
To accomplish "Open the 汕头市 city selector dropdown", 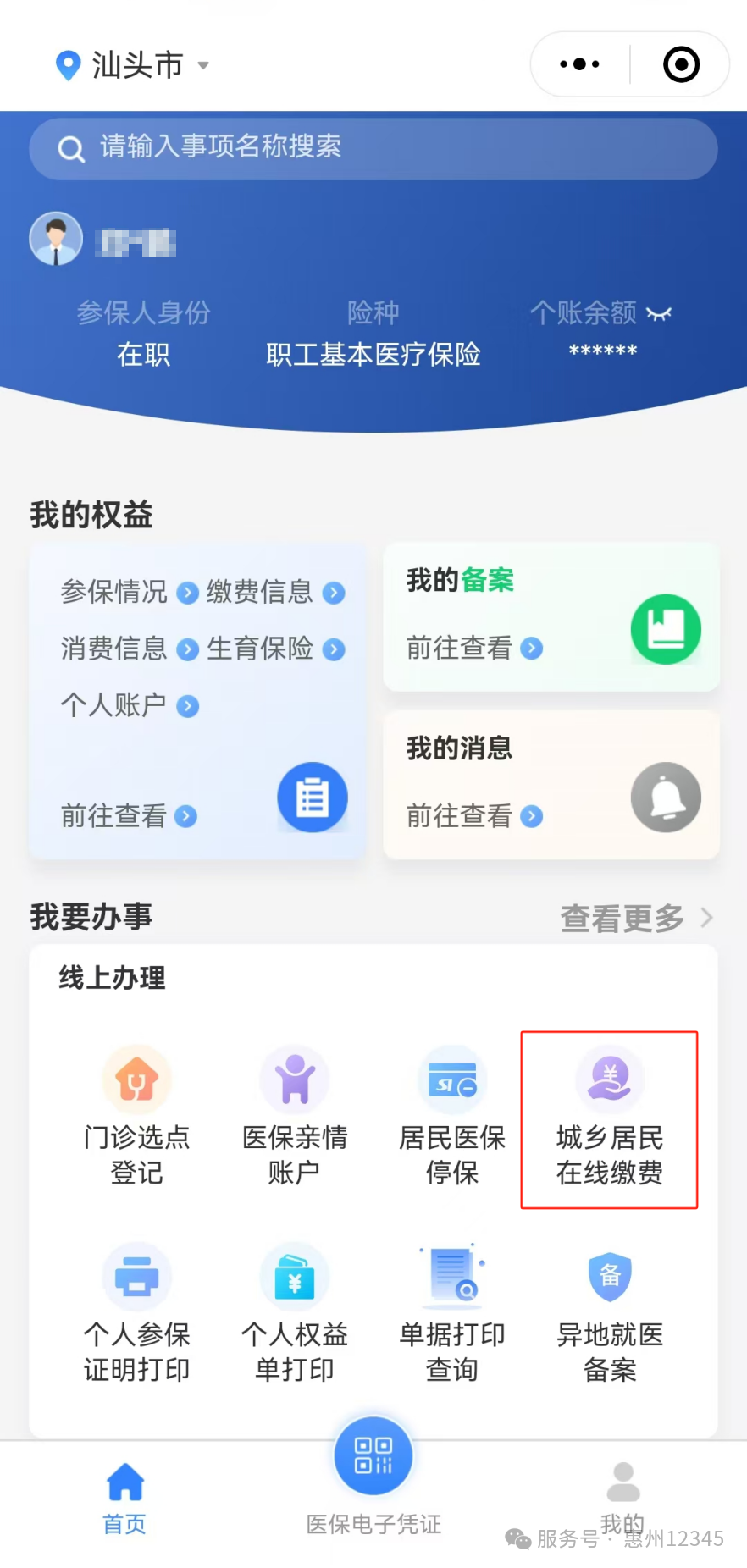I will [x=136, y=65].
